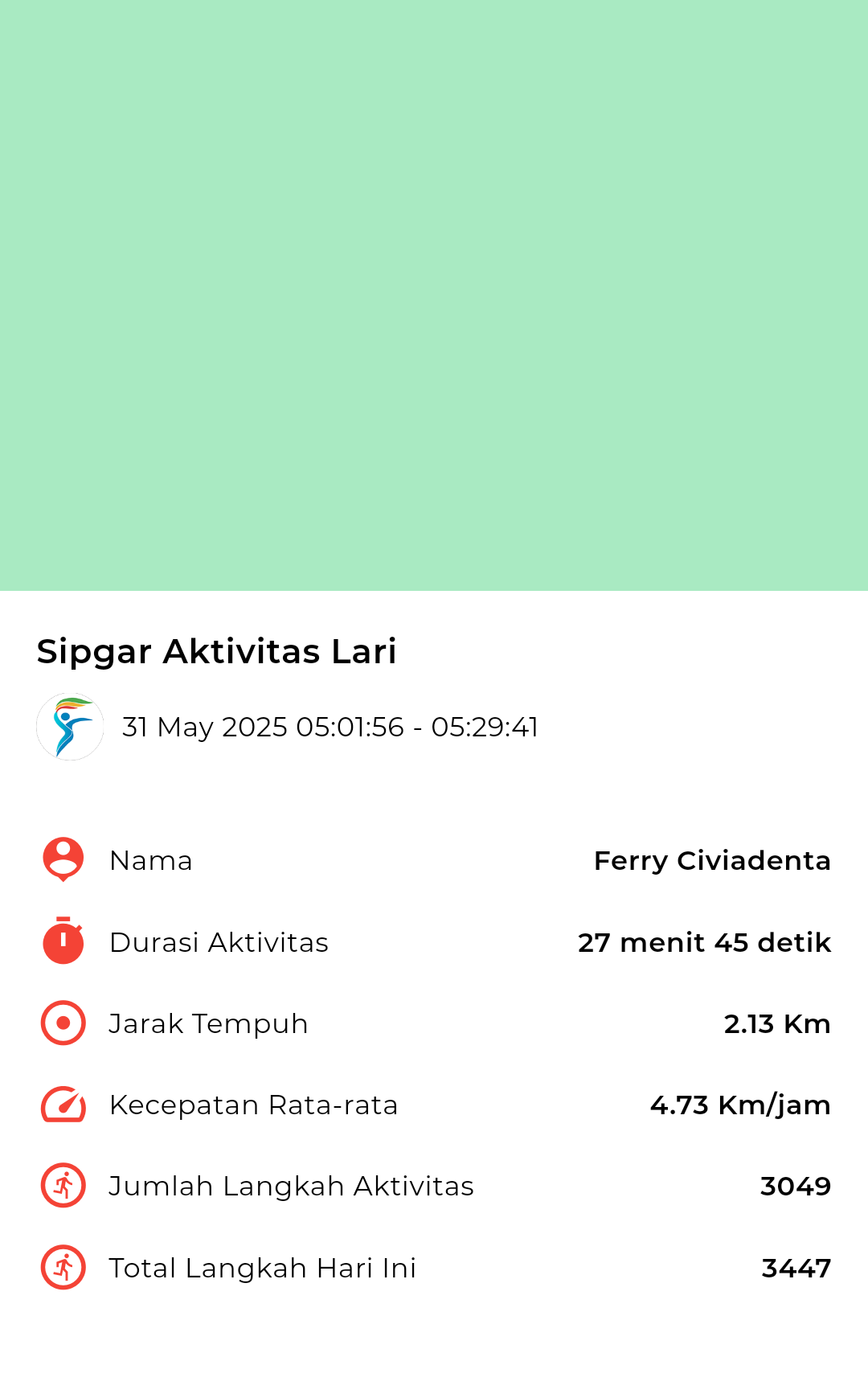Click the stopwatch icon for Durasi Aktivitas

[x=62, y=942]
